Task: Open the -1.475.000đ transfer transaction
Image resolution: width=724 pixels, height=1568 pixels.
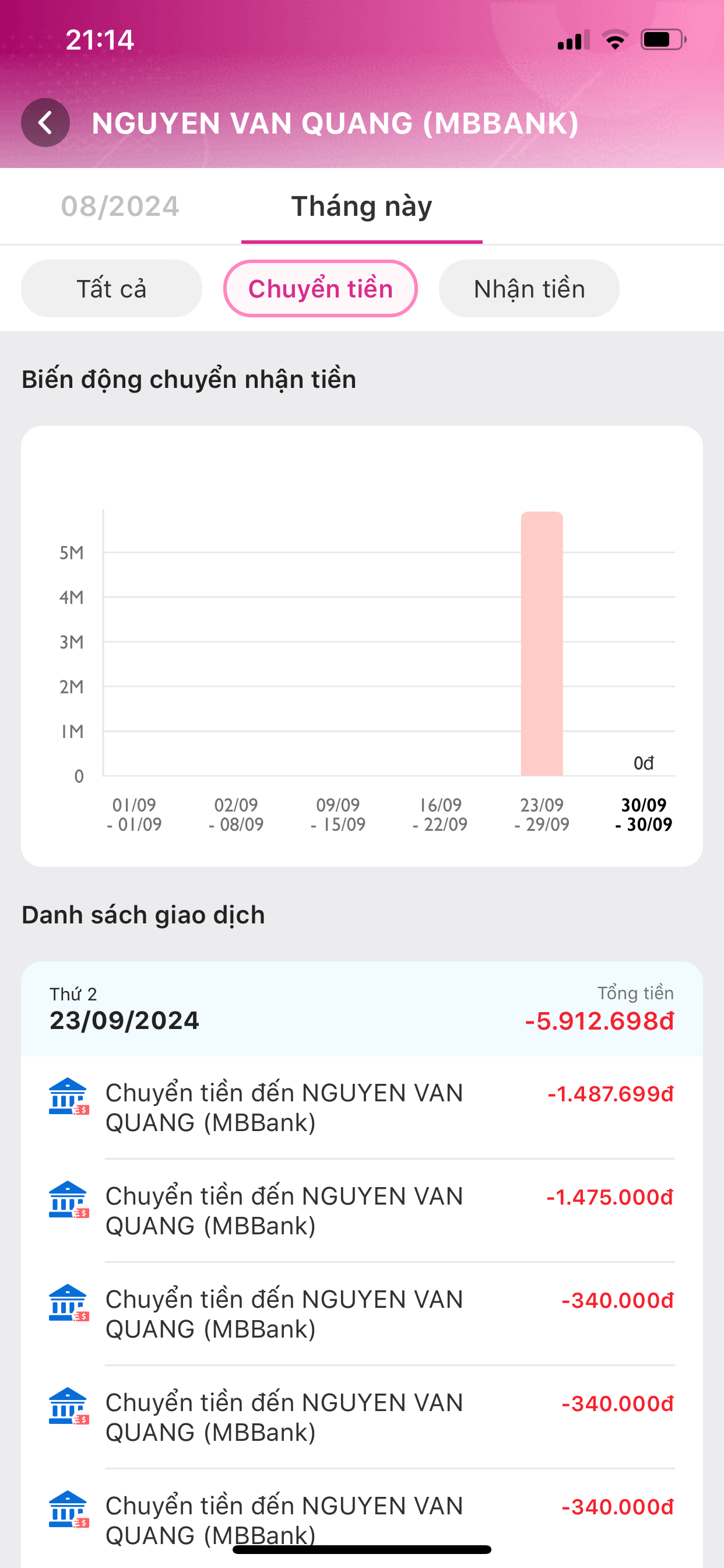Action: pos(361,1210)
